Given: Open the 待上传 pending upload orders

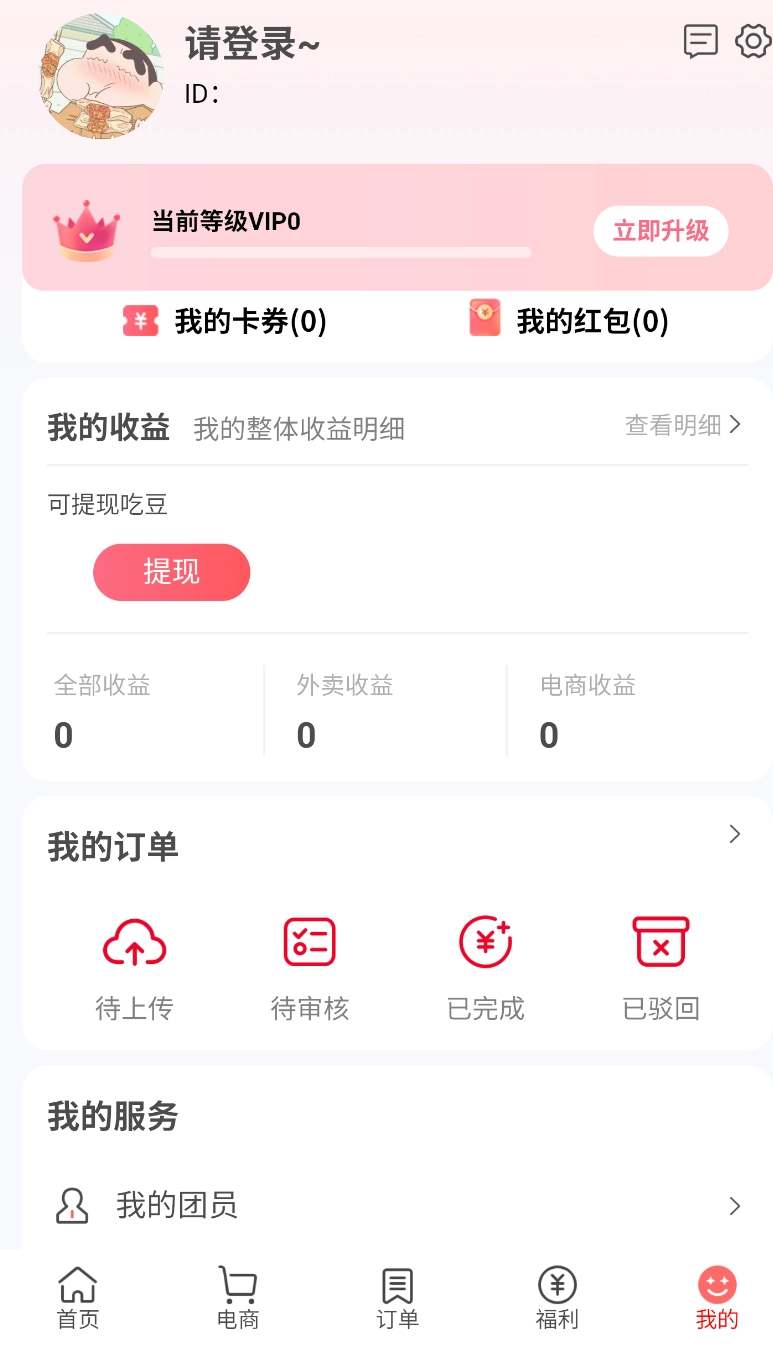Looking at the screenshot, I should coord(134,965).
